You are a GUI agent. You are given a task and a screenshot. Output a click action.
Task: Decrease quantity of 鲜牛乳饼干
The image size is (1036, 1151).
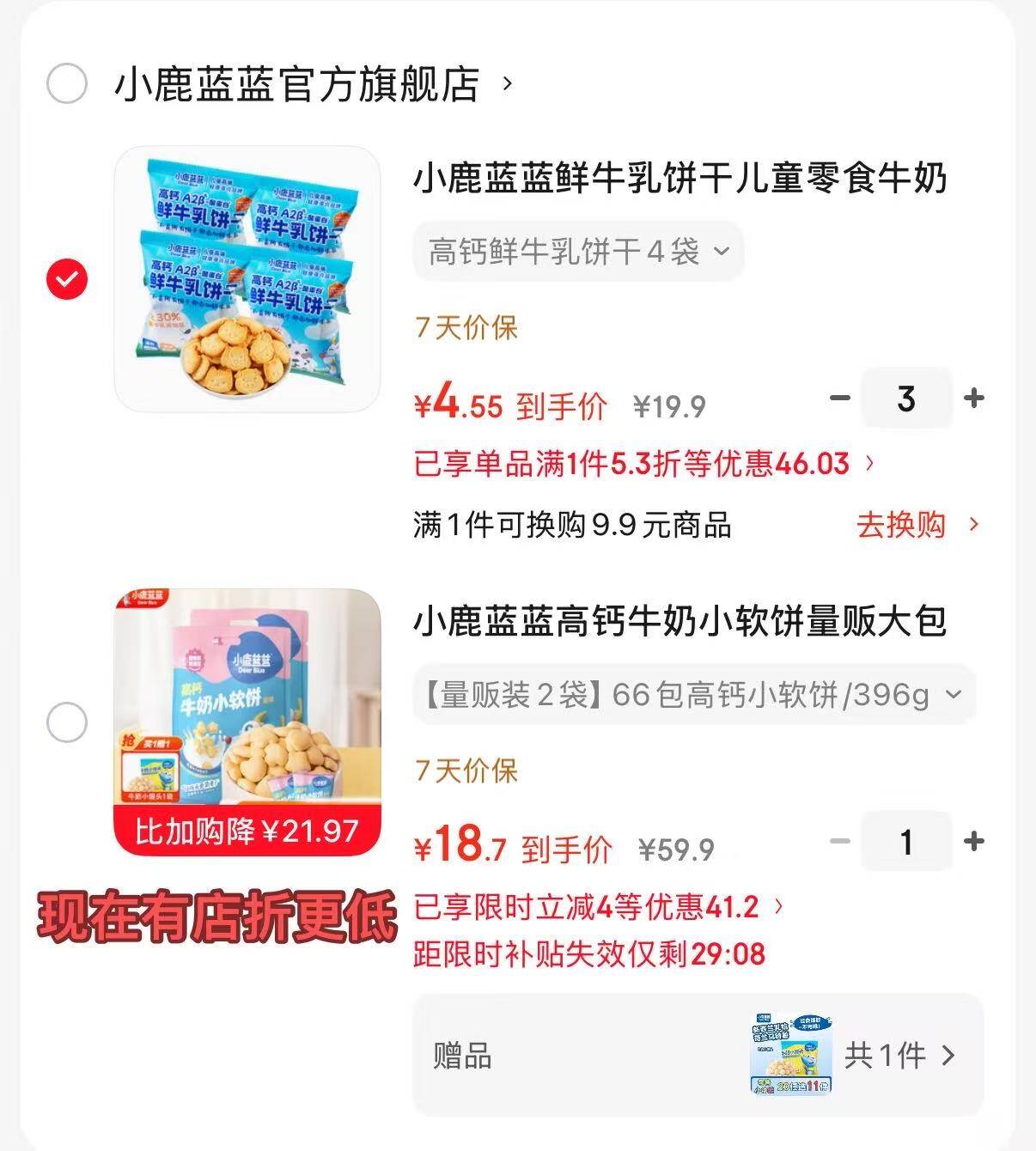[x=839, y=398]
